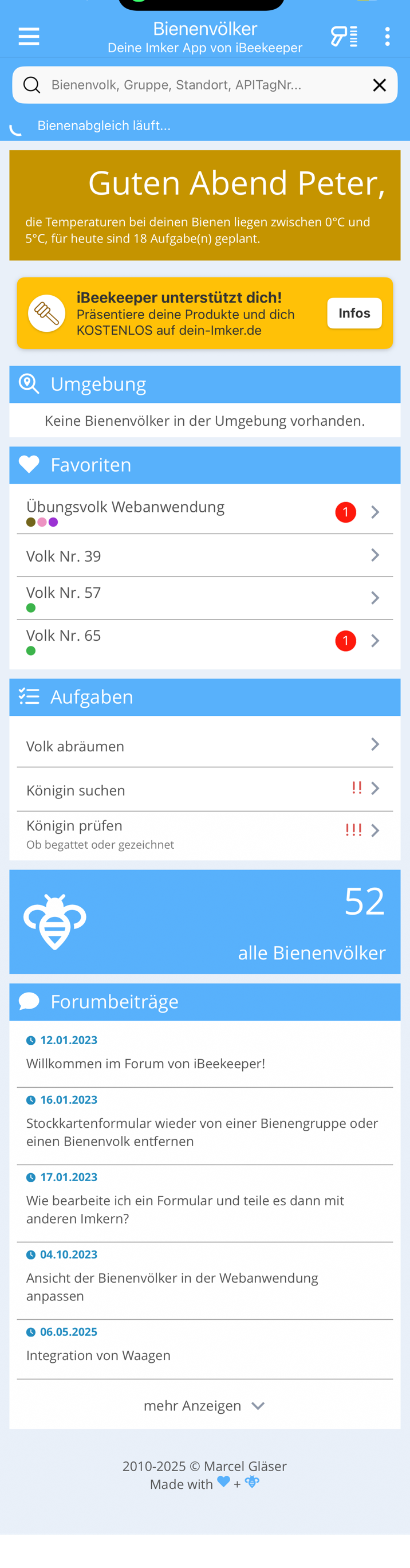The width and height of the screenshot is (410, 1568).
Task: Expand forum posts with mehr Anzeigen
Action: [204, 1405]
